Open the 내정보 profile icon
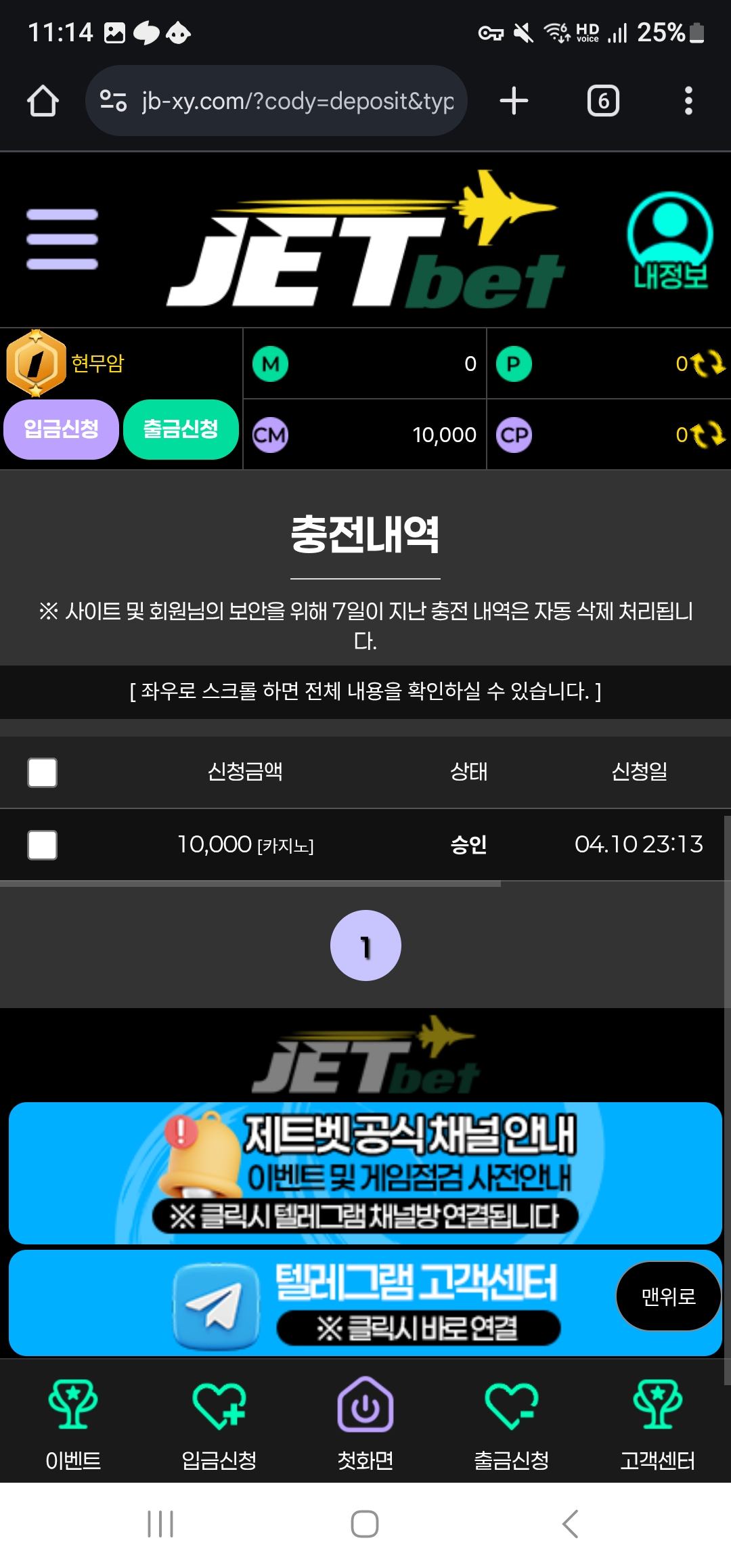Screen dimensions: 731x1568 click(669, 240)
